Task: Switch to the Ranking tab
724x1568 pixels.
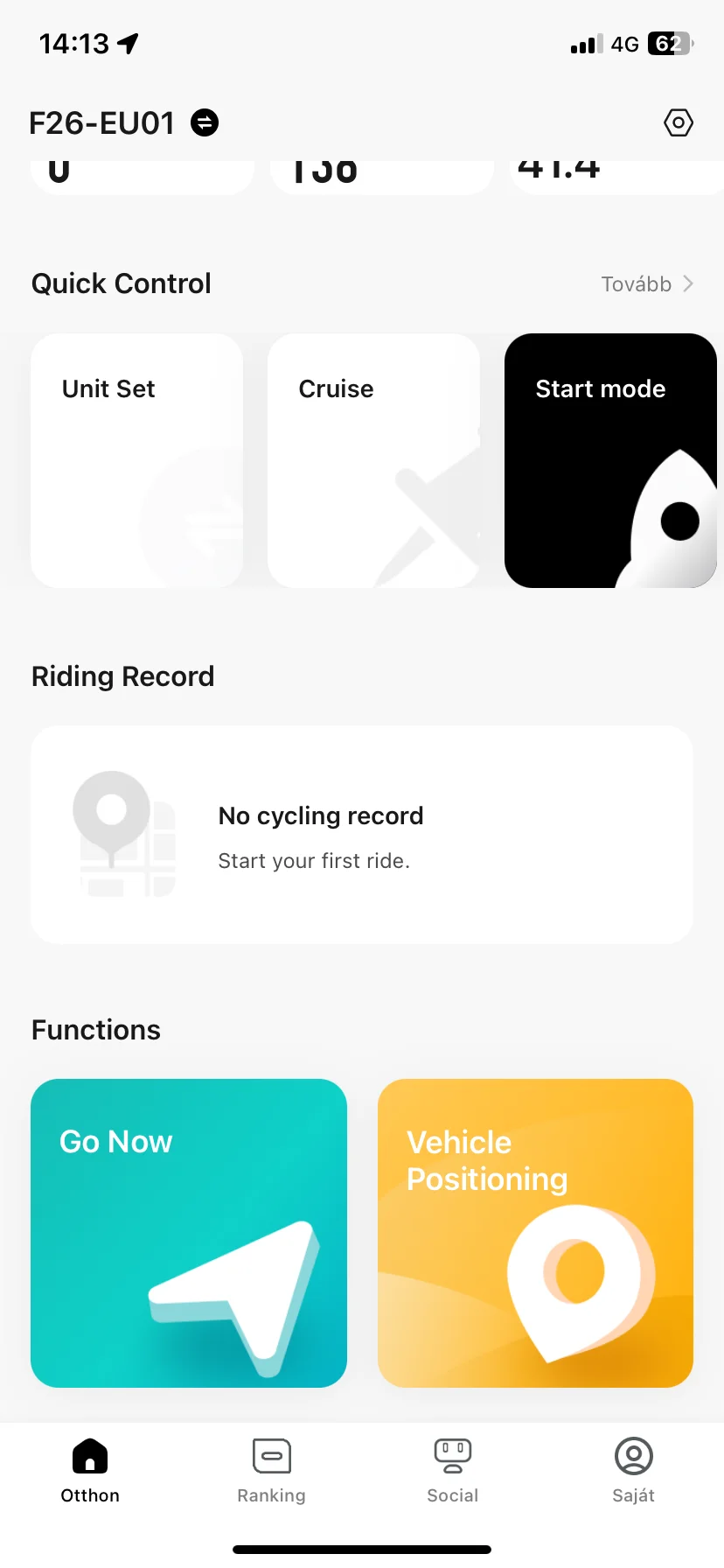Action: [x=271, y=1470]
